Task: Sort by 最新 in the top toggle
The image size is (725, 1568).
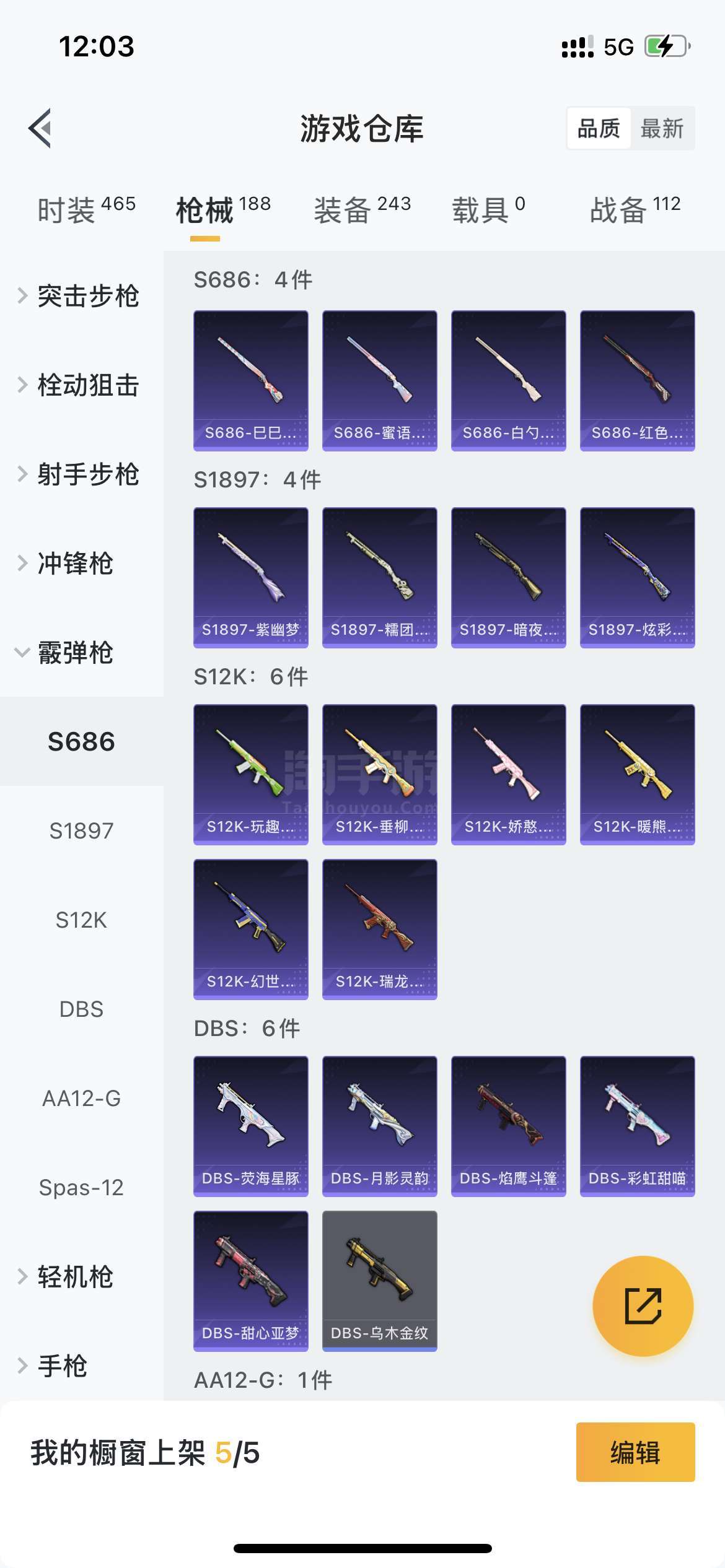Action: tap(661, 129)
